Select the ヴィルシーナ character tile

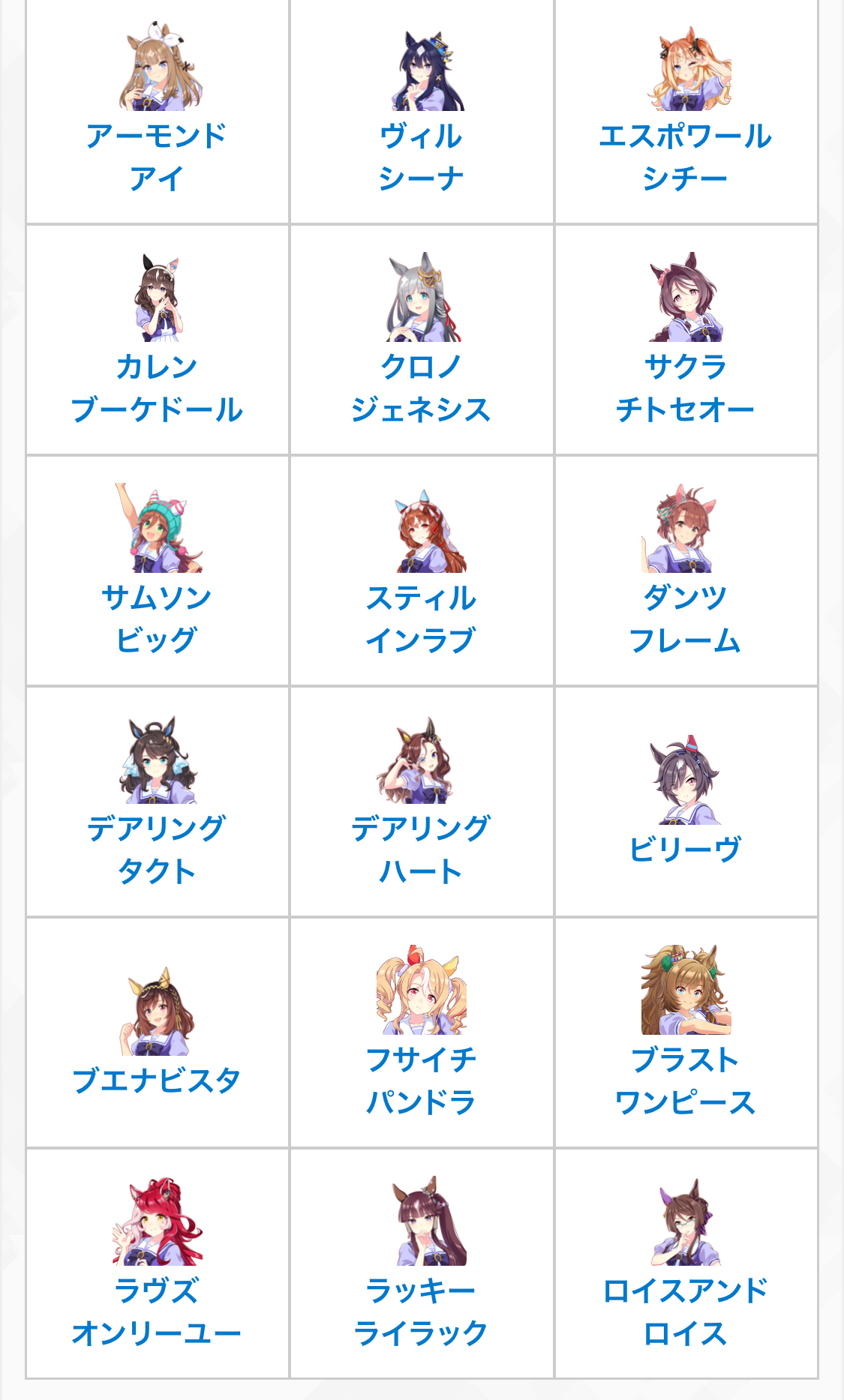(x=421, y=112)
